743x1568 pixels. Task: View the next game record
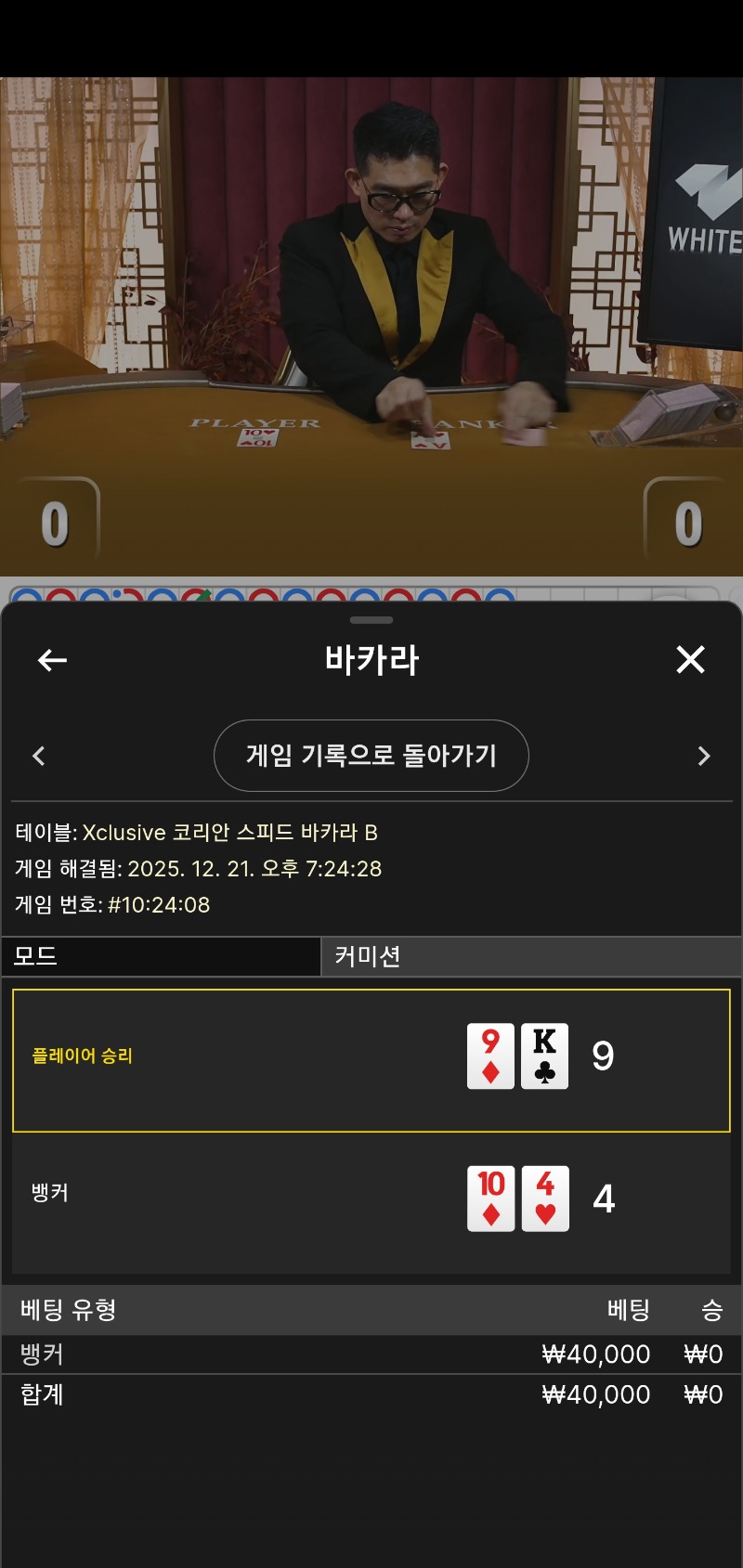703,756
